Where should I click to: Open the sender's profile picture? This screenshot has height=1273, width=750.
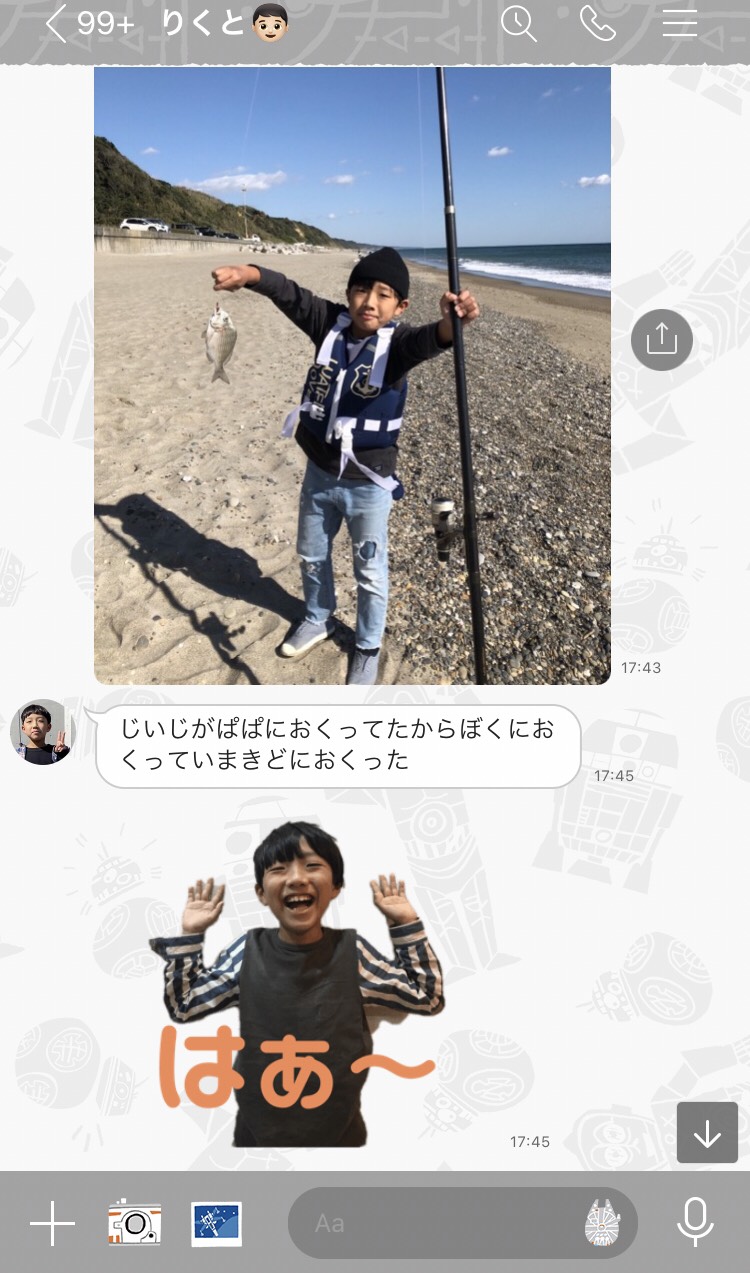(42, 732)
